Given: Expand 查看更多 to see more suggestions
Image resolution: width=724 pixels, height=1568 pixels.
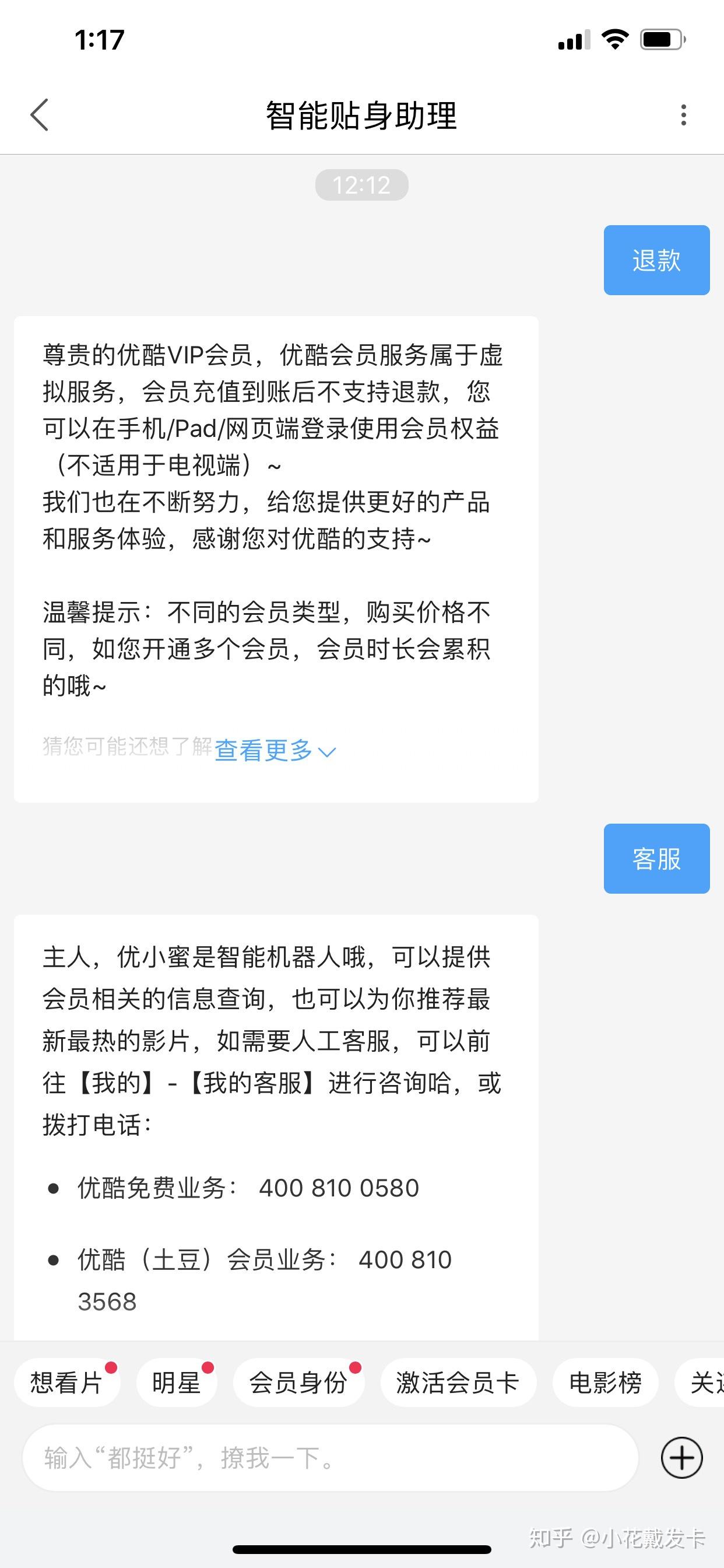Looking at the screenshot, I should click(274, 752).
